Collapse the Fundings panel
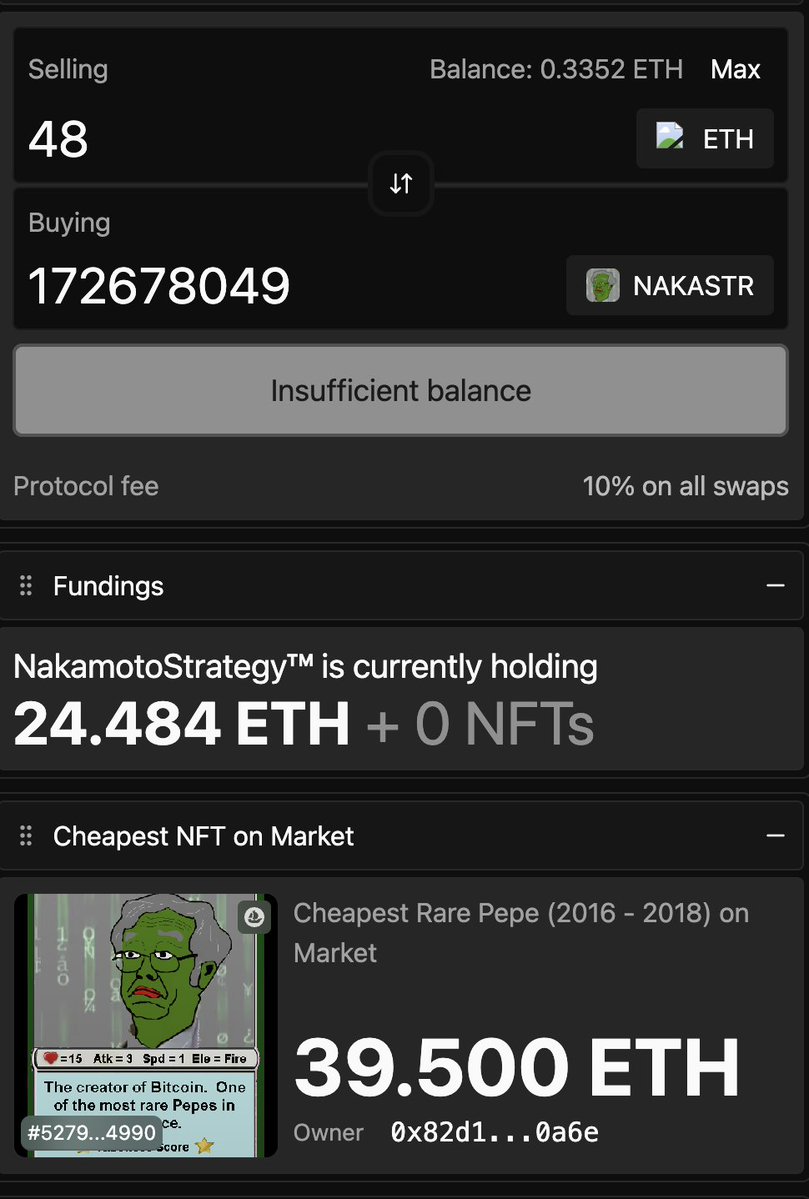Viewport: 809px width, 1199px height. pos(775,586)
